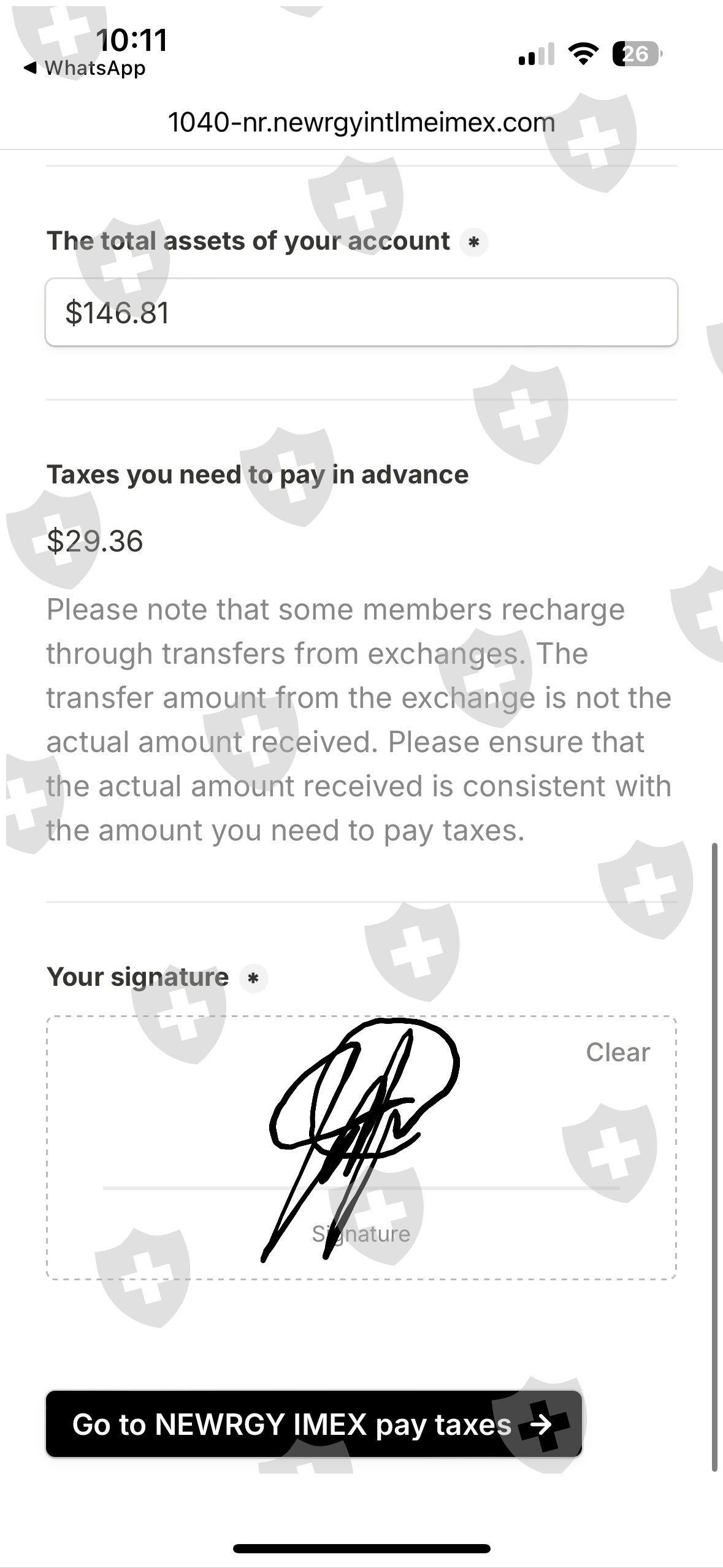Return to WhatsApp via the back link
The height and width of the screenshot is (1568, 723).
pyautogui.click(x=85, y=68)
